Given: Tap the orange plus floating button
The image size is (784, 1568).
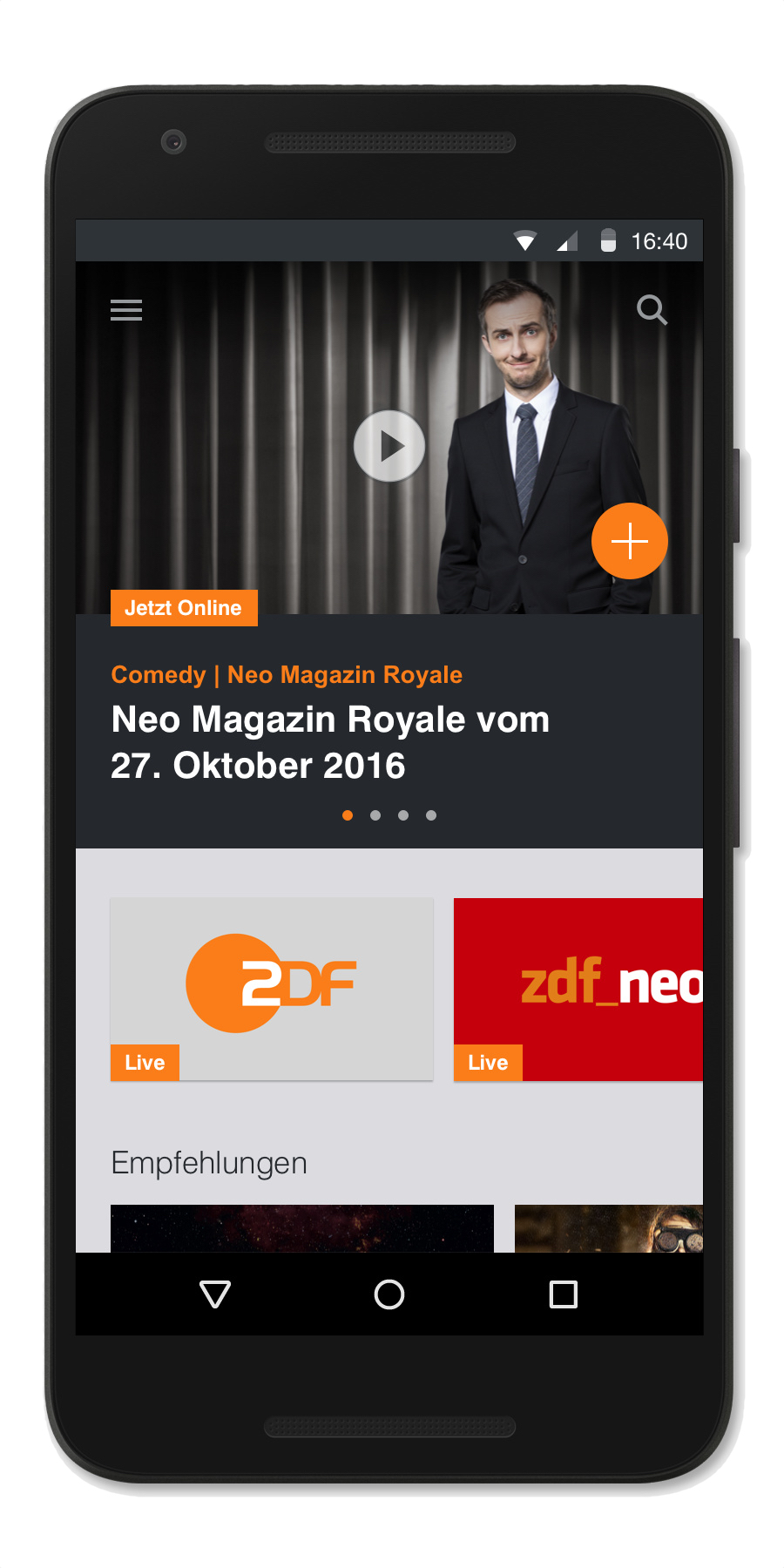Looking at the screenshot, I should 629,541.
